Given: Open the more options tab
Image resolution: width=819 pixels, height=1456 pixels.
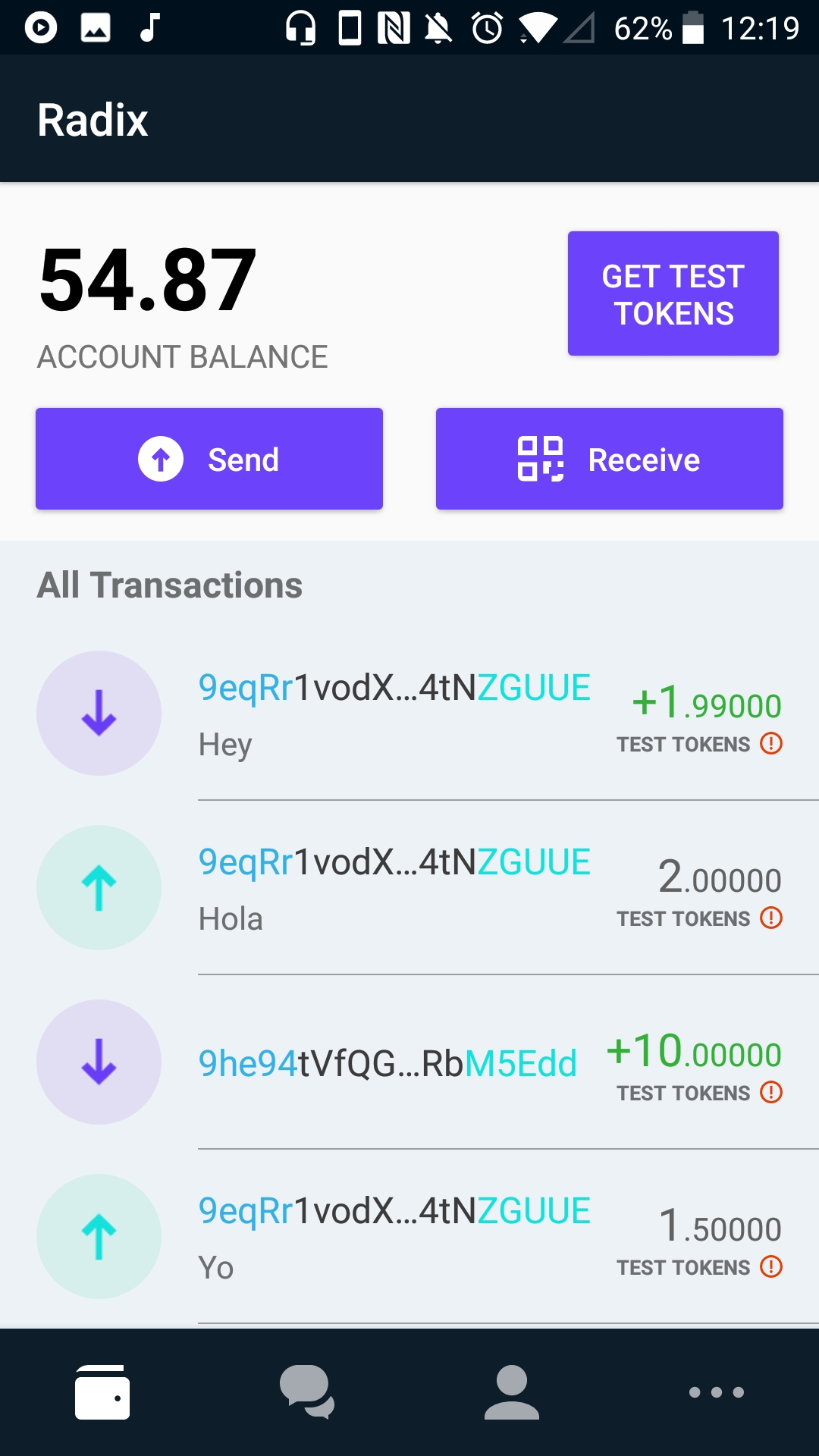Looking at the screenshot, I should point(717,1392).
